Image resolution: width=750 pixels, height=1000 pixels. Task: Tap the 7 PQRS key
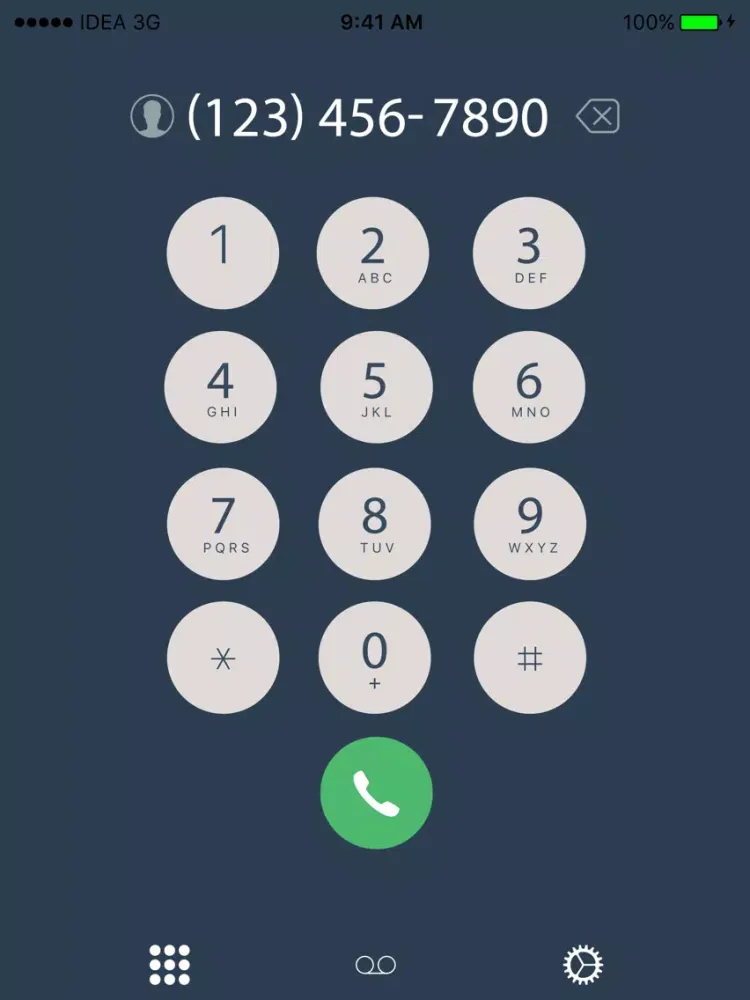222,523
